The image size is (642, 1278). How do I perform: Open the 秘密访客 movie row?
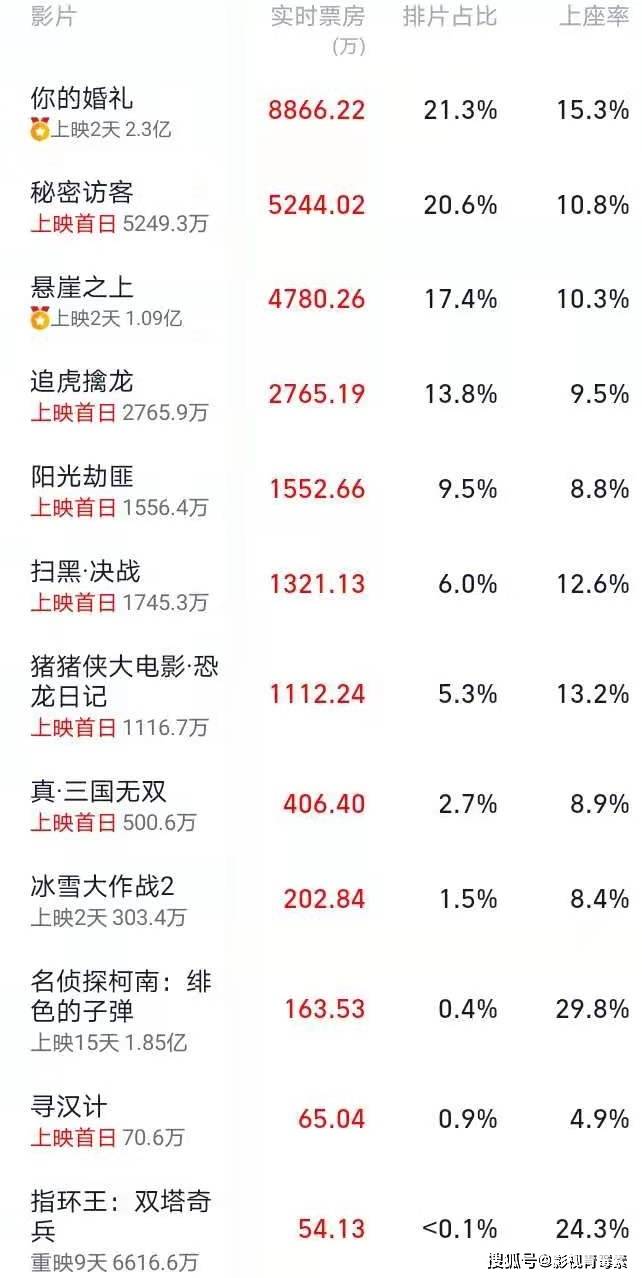(321, 206)
